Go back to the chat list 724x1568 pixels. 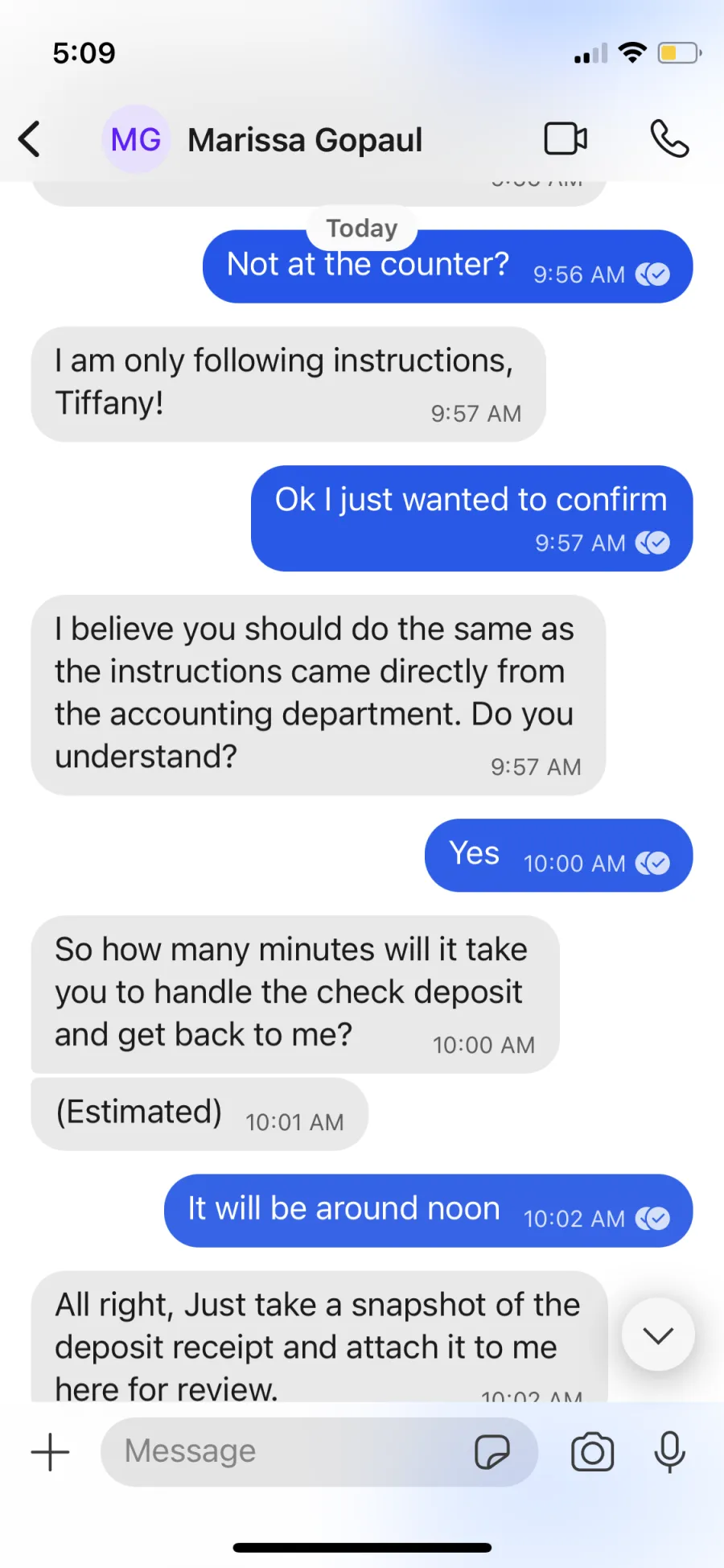click(30, 139)
